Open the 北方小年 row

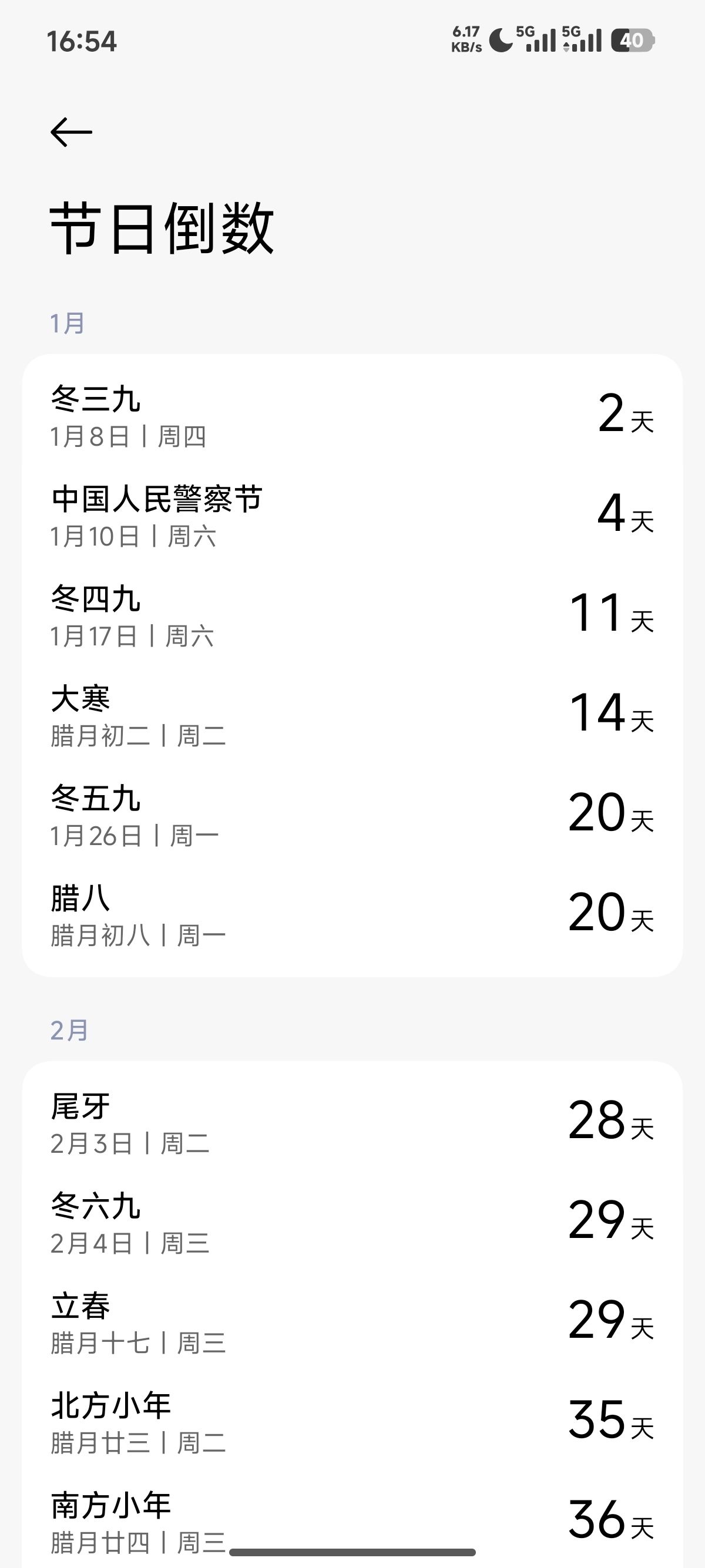click(x=352, y=1423)
